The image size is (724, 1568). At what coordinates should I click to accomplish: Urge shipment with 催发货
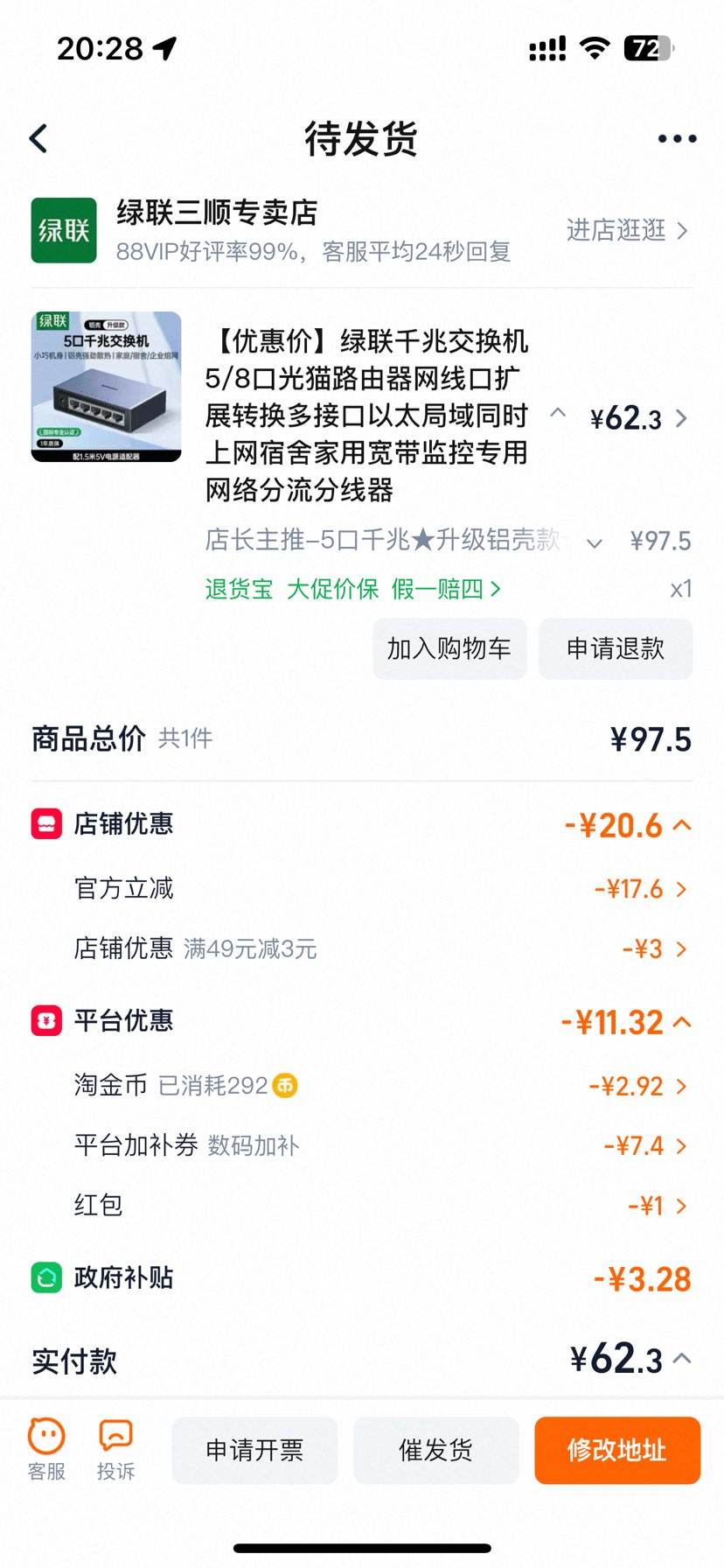435,1450
